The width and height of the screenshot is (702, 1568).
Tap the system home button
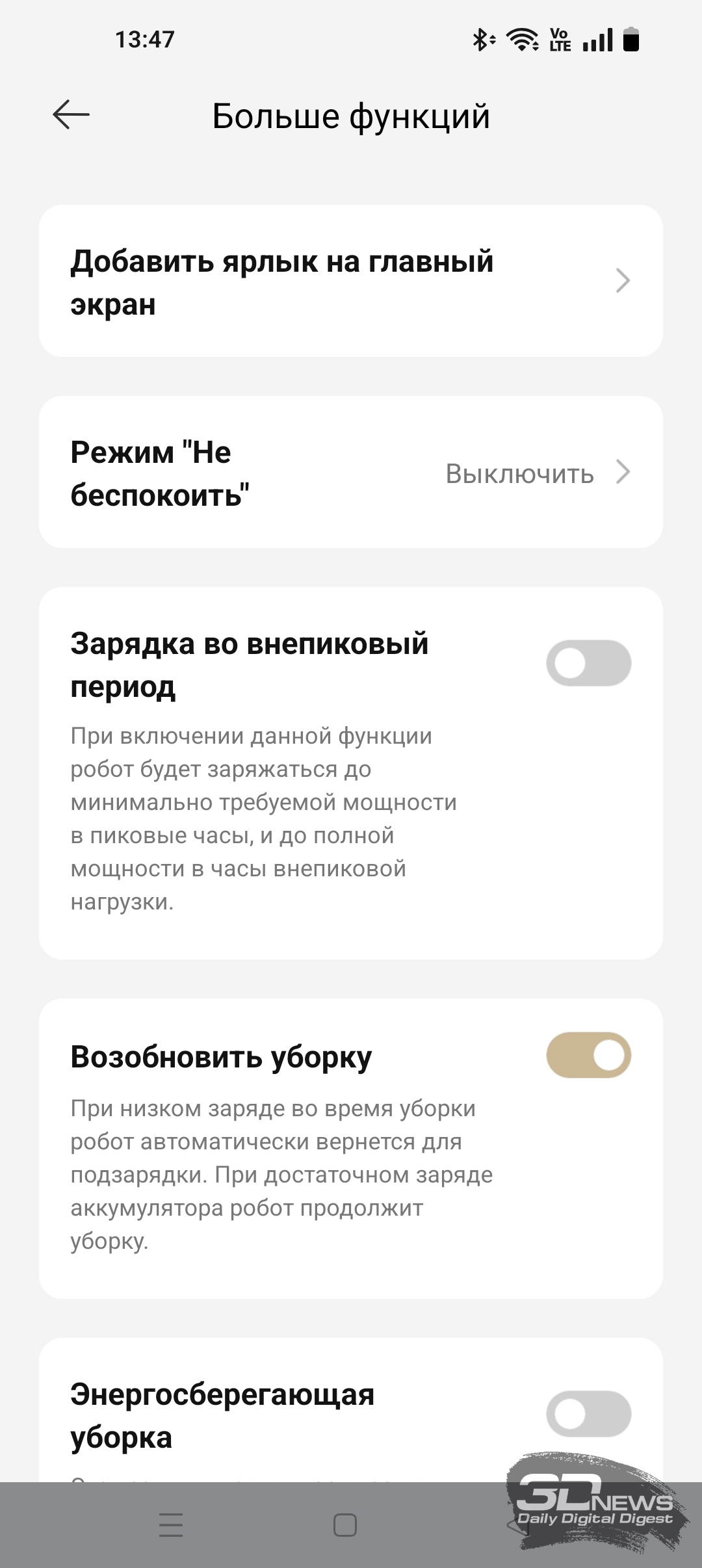click(344, 1525)
